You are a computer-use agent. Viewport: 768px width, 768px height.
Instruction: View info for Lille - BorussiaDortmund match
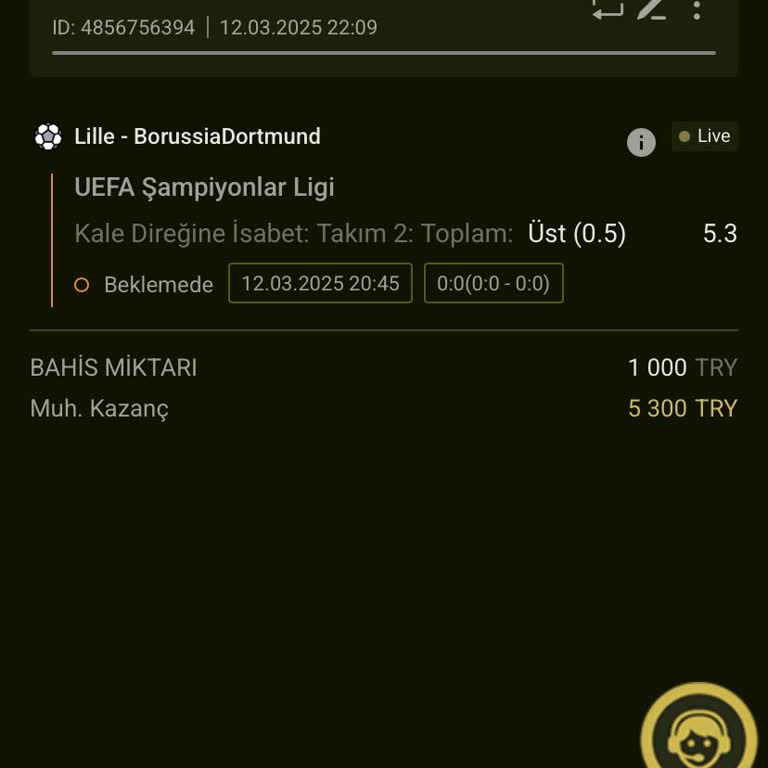pyautogui.click(x=641, y=142)
